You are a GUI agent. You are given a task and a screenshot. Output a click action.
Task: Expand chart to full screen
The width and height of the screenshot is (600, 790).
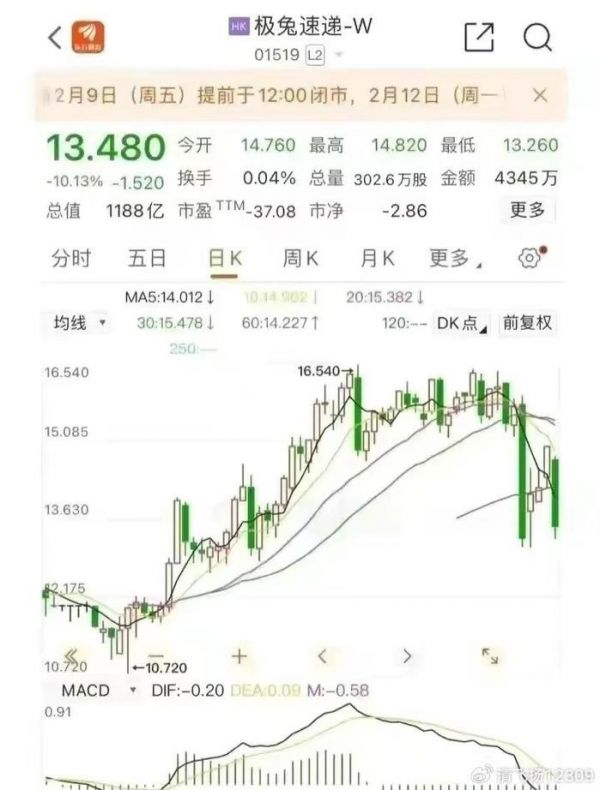(x=490, y=656)
